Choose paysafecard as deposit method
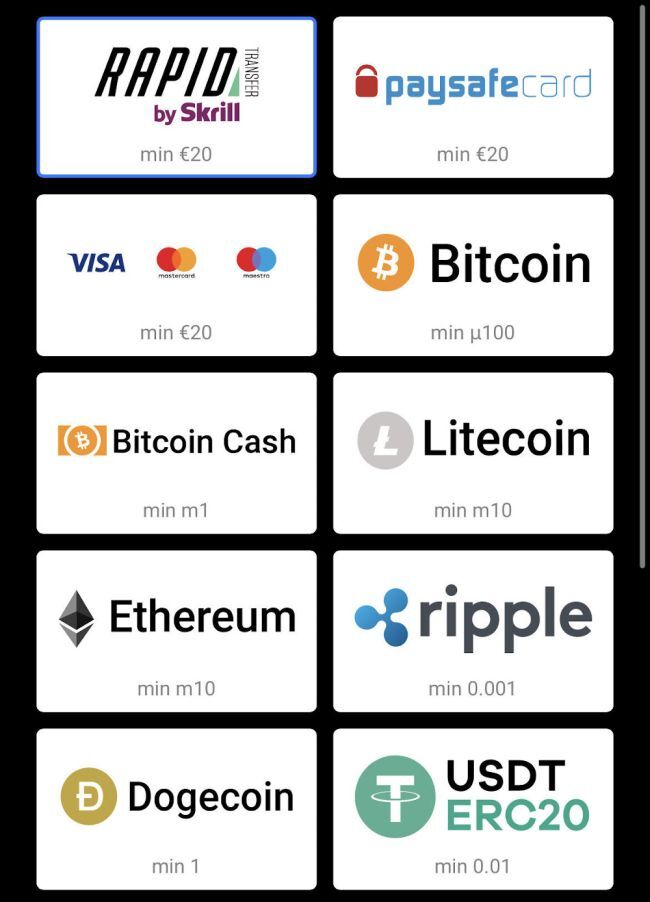 click(x=472, y=97)
